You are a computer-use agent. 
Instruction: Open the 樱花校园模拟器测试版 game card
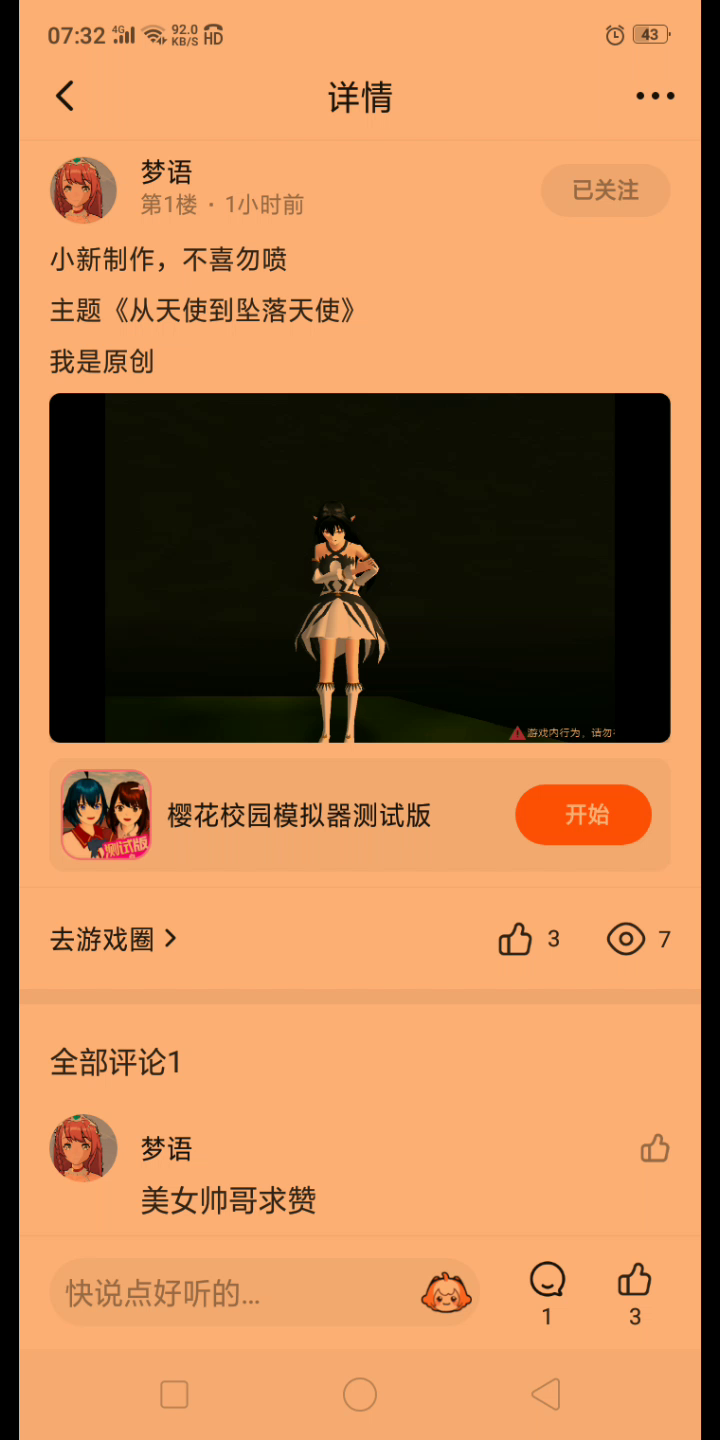pyautogui.click(x=298, y=815)
